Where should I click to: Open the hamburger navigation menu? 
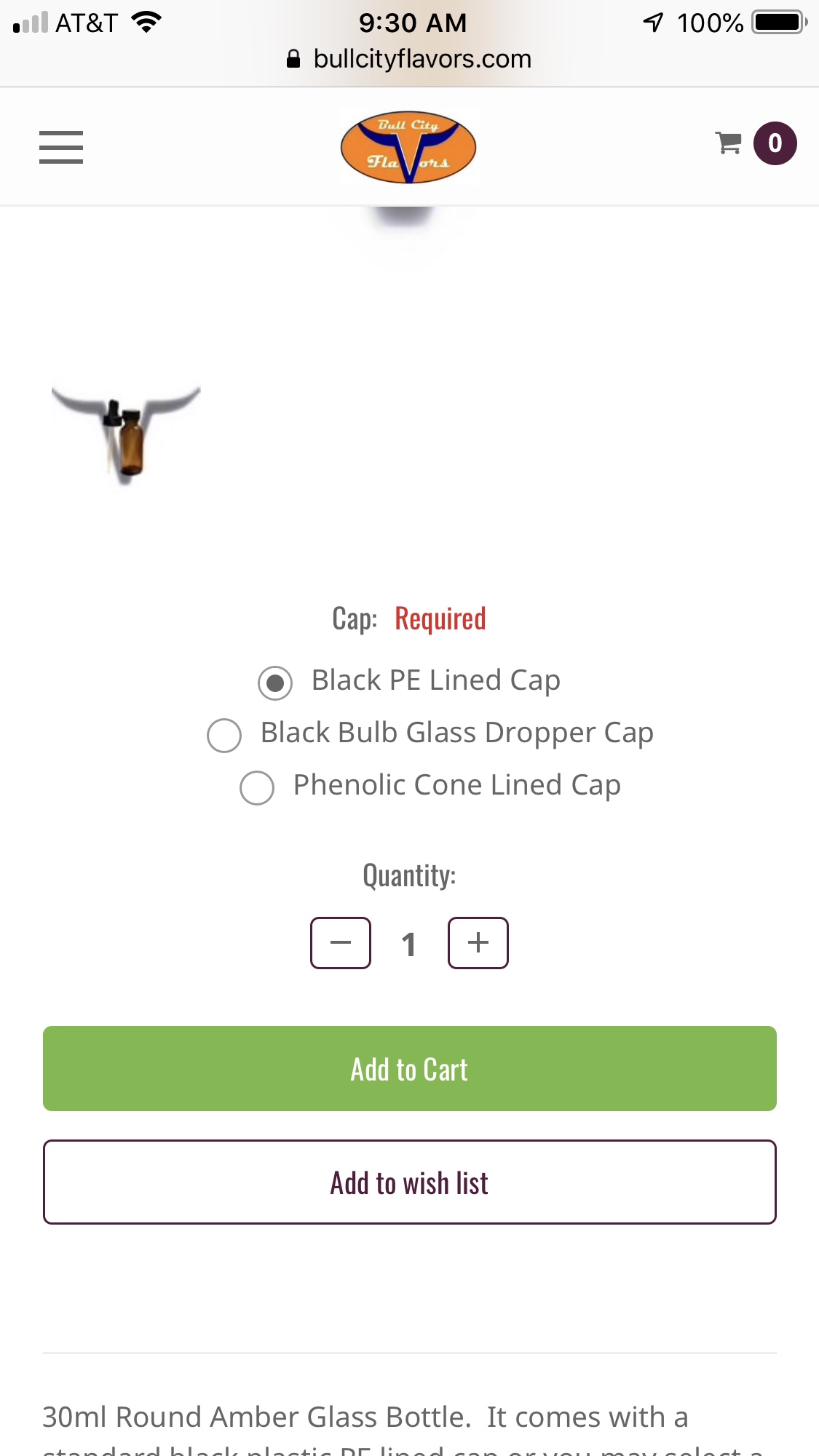click(61, 147)
